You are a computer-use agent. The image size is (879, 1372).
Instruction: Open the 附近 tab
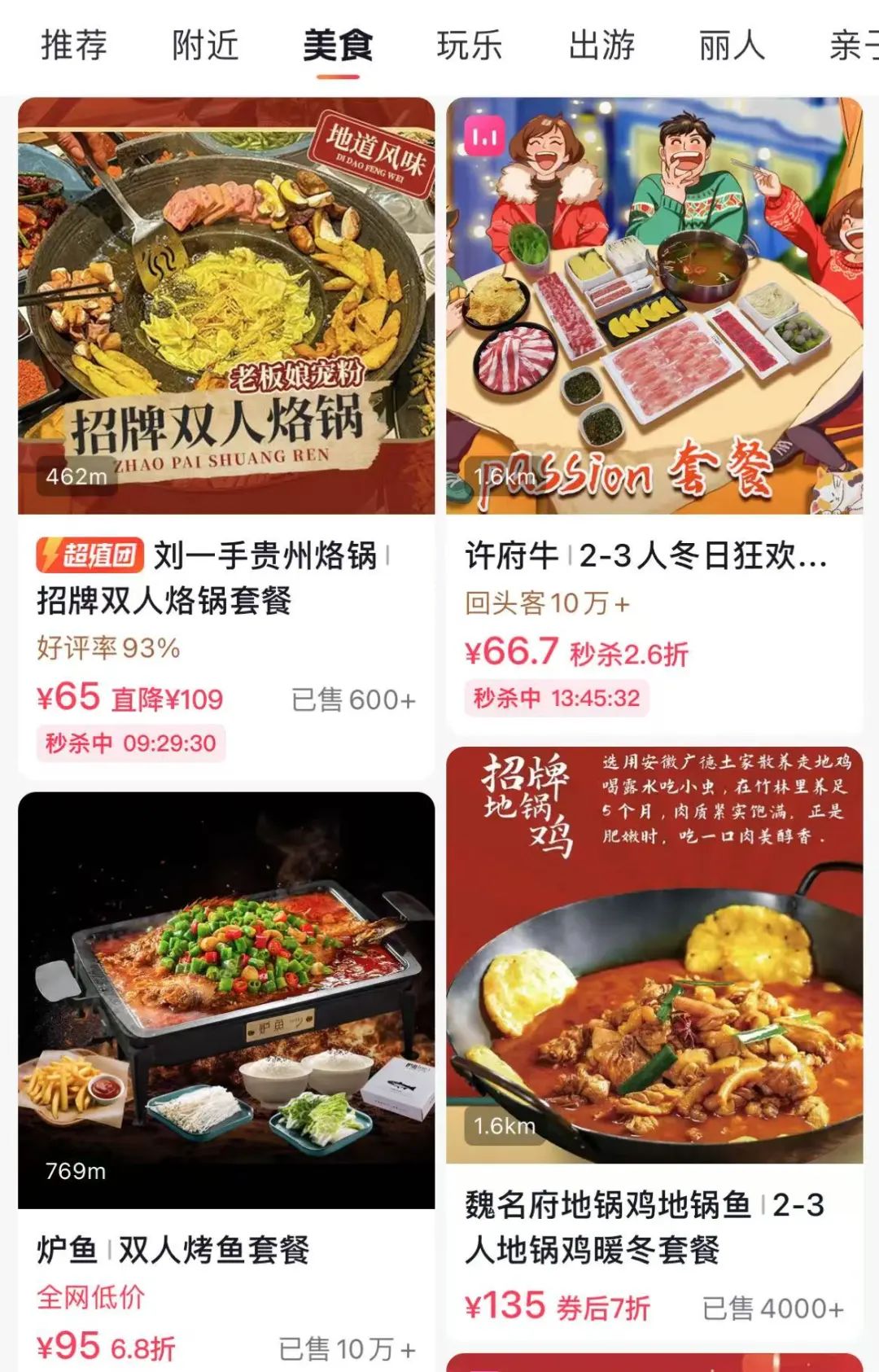[205, 45]
